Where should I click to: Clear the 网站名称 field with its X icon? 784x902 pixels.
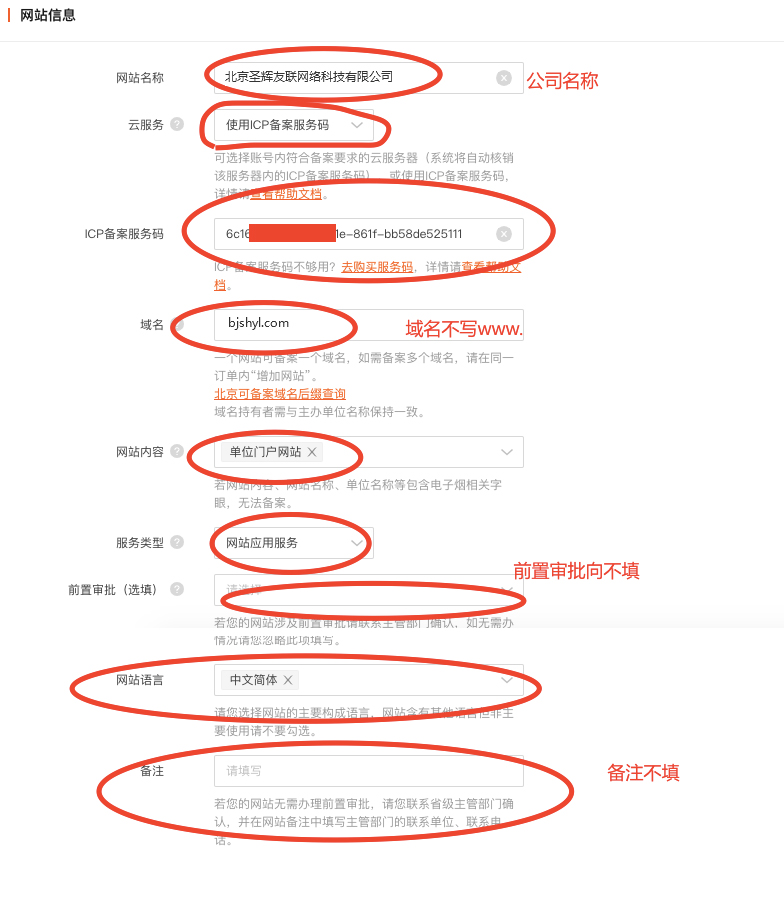point(504,78)
